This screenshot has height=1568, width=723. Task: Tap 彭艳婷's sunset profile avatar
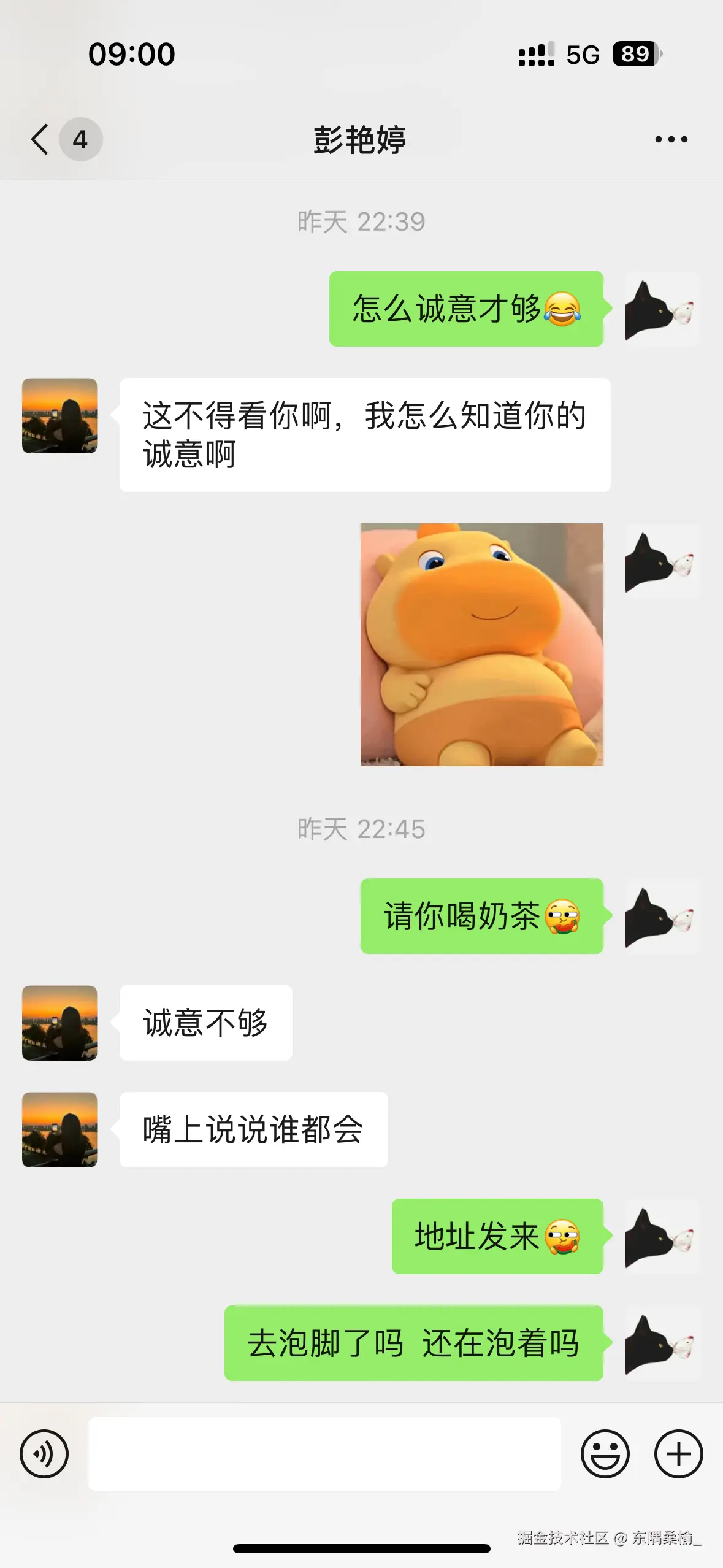click(59, 417)
